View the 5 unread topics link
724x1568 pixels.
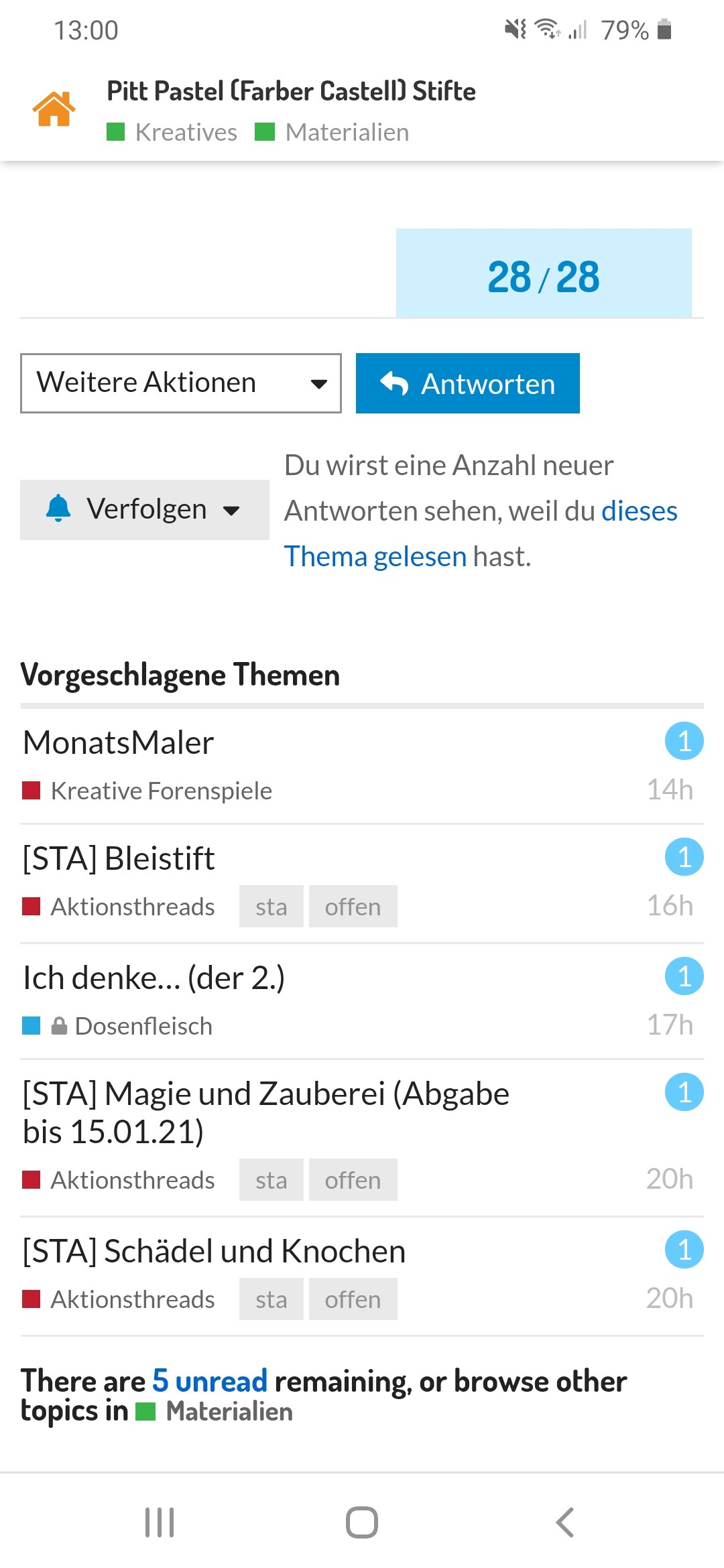(210, 1381)
